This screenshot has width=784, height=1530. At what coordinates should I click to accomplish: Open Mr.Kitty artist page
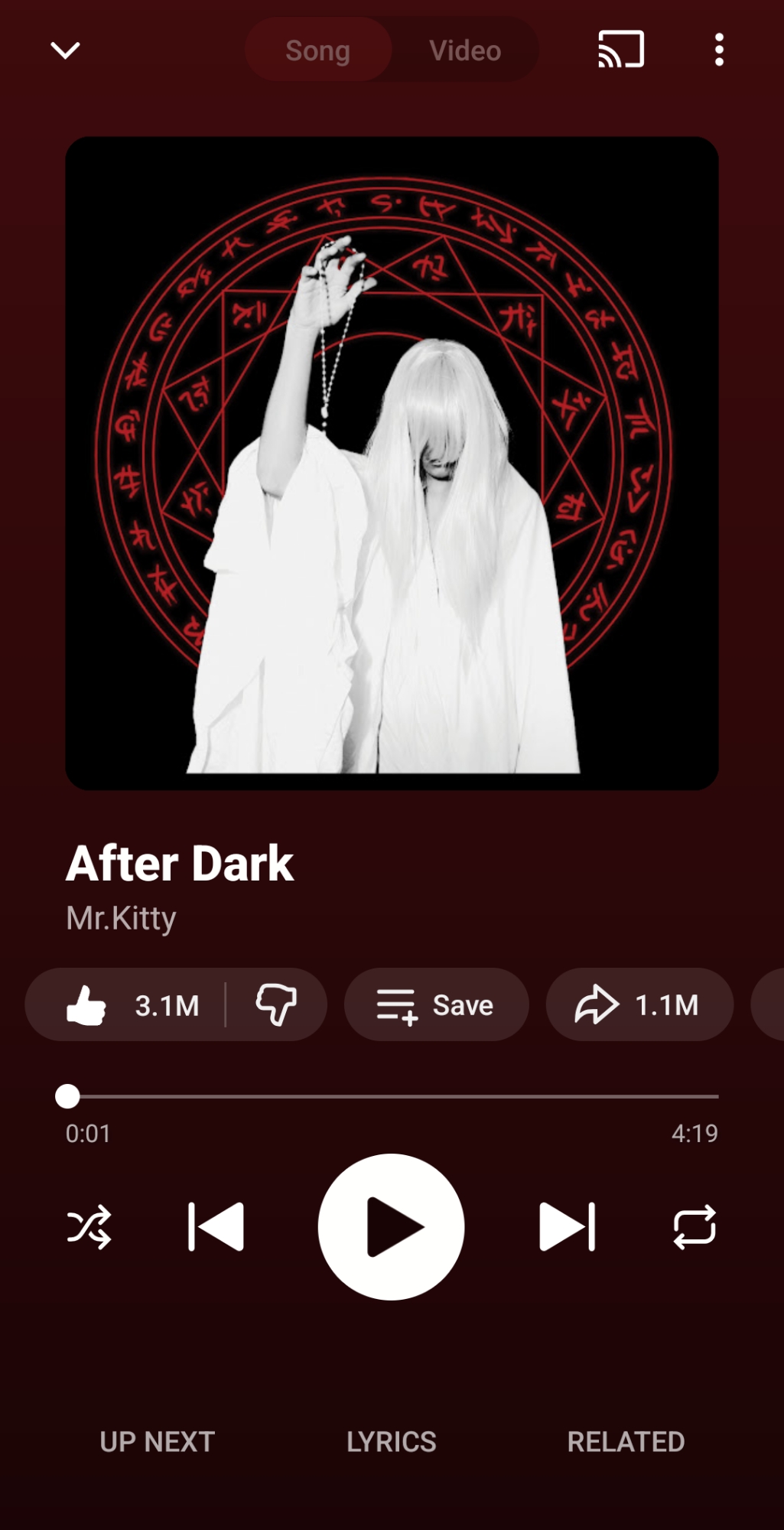[121, 918]
